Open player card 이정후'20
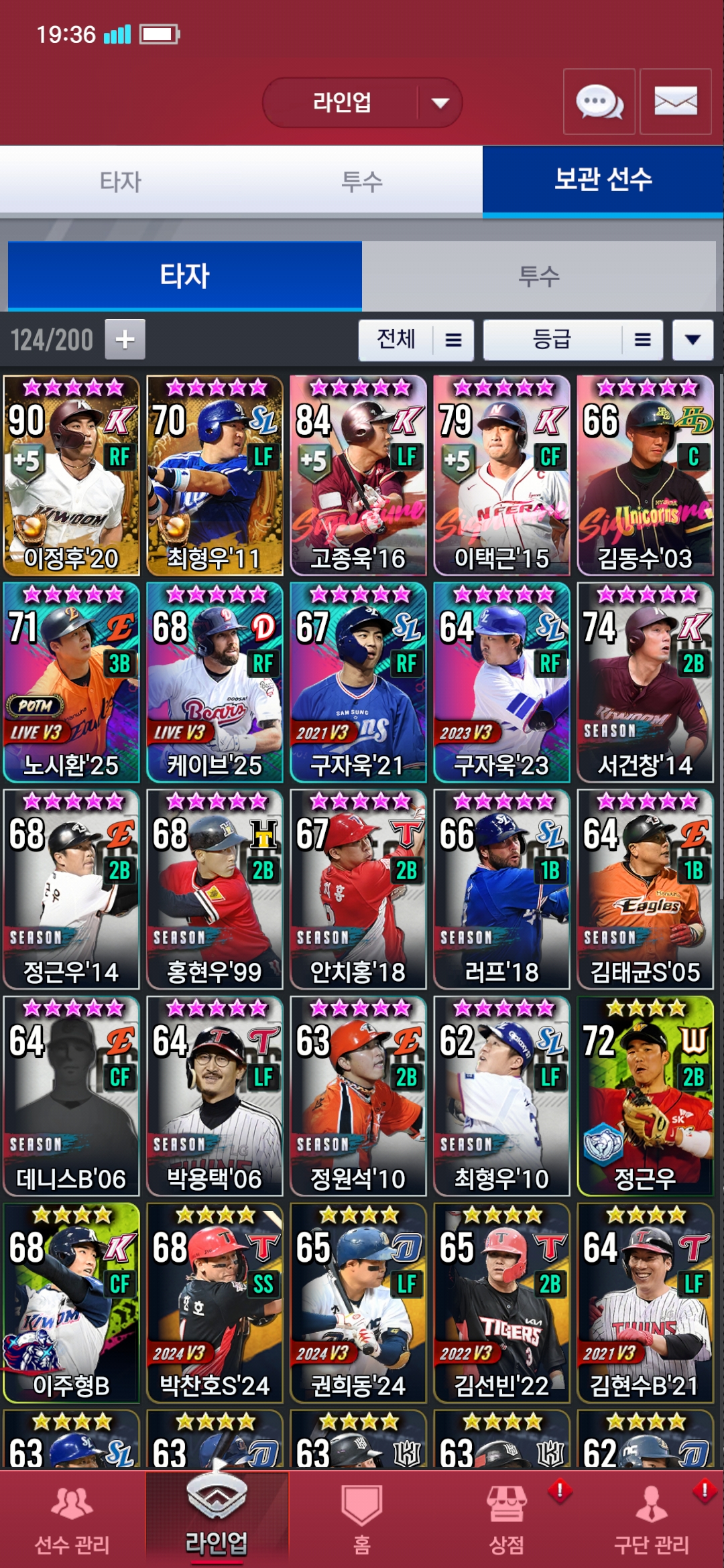Image resolution: width=724 pixels, height=1568 pixels. click(x=71, y=476)
